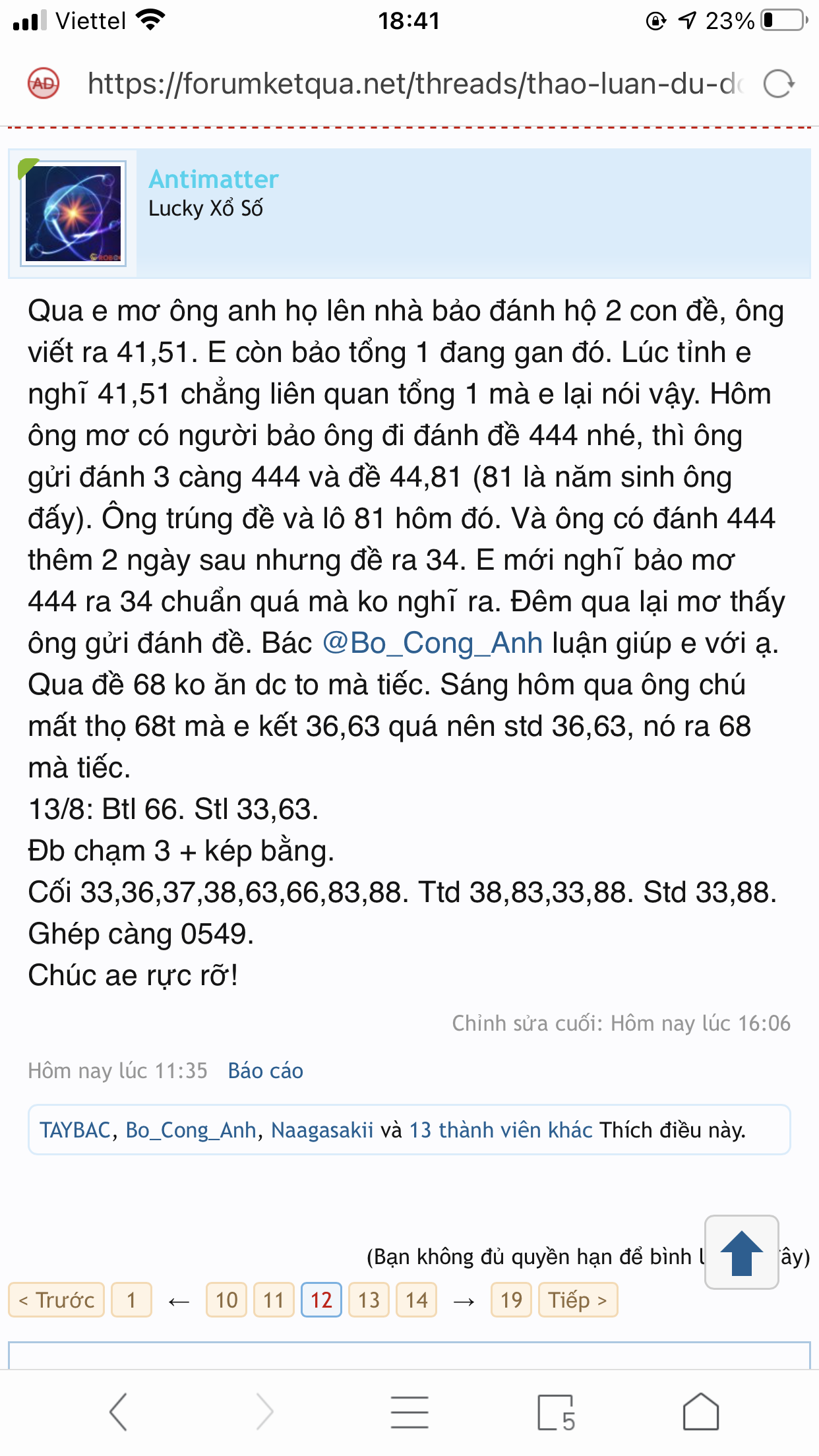Open the browser menu (three lines)
The height and width of the screenshot is (1456, 819).
(x=409, y=1412)
